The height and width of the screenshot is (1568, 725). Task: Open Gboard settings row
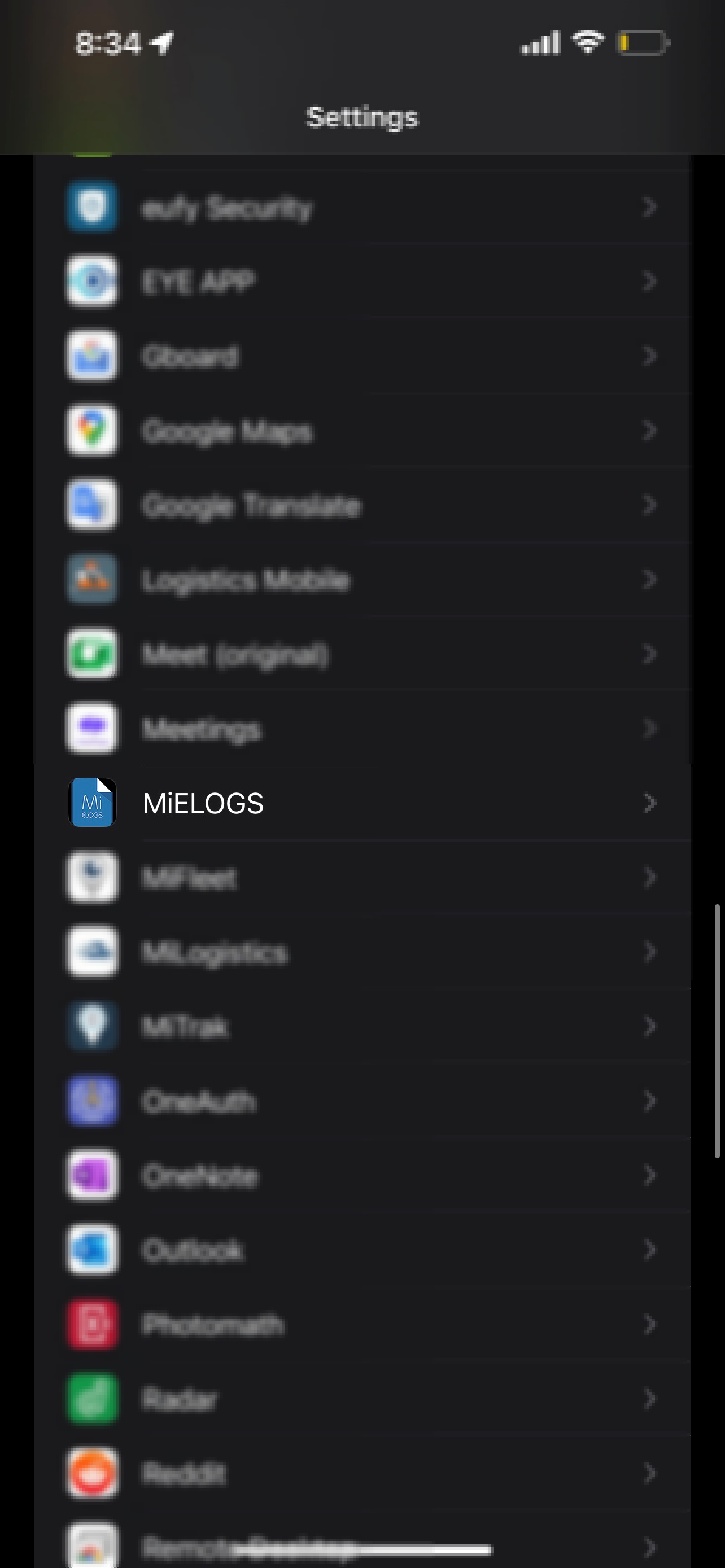(362, 356)
